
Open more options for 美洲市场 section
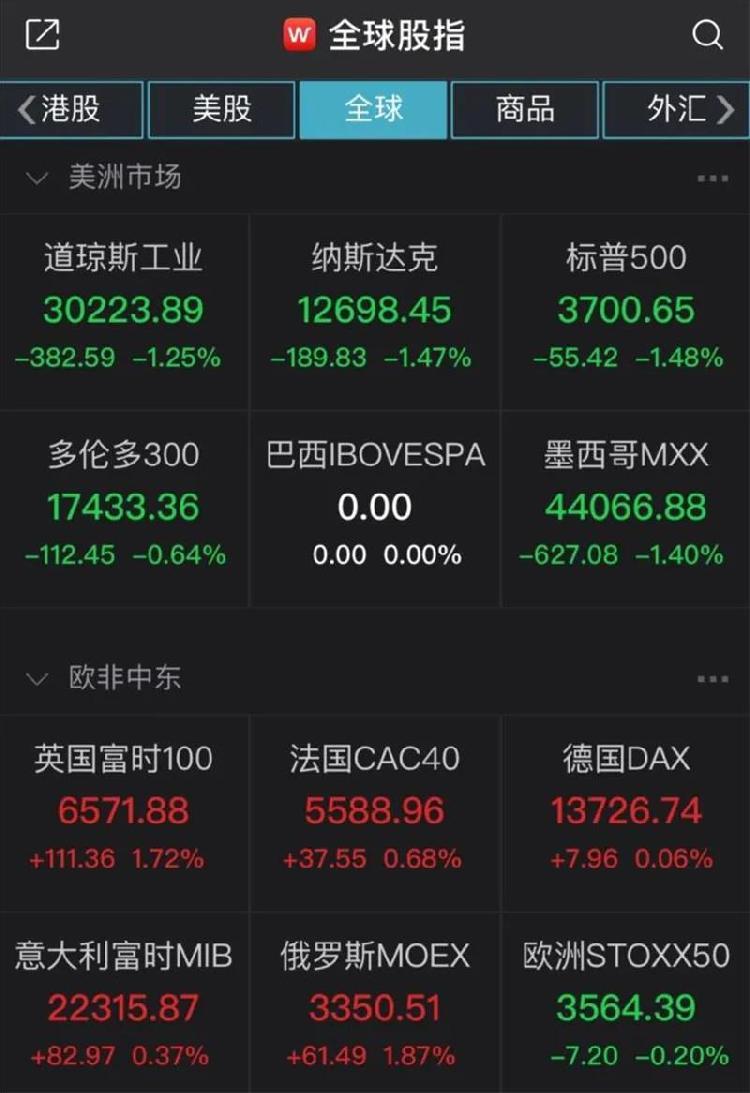click(713, 177)
